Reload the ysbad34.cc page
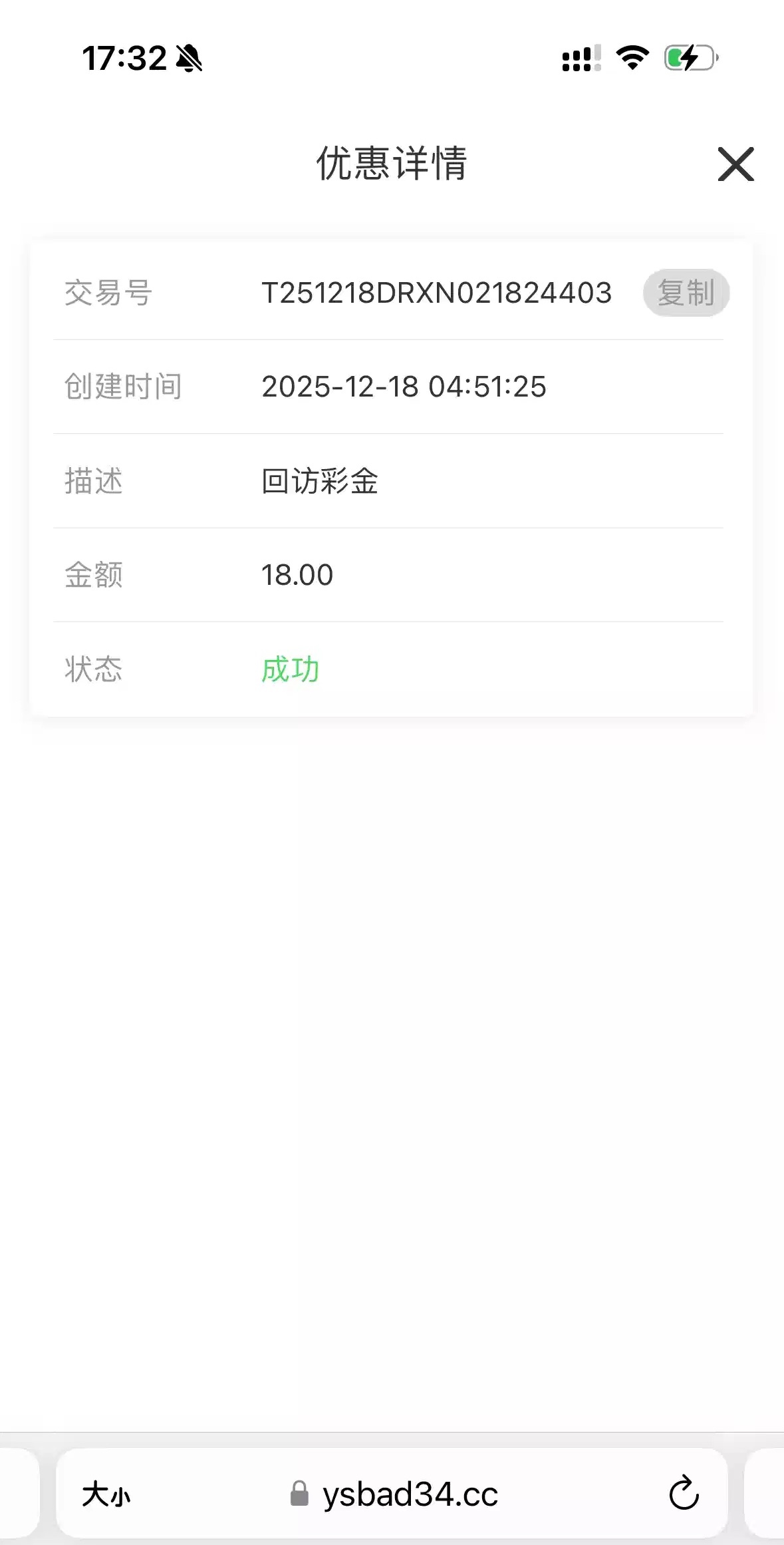This screenshot has height=1545, width=784. point(684,1494)
